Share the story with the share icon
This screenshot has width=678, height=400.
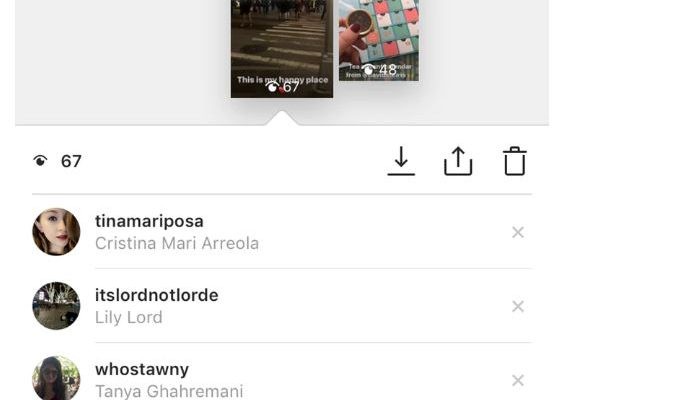(458, 161)
